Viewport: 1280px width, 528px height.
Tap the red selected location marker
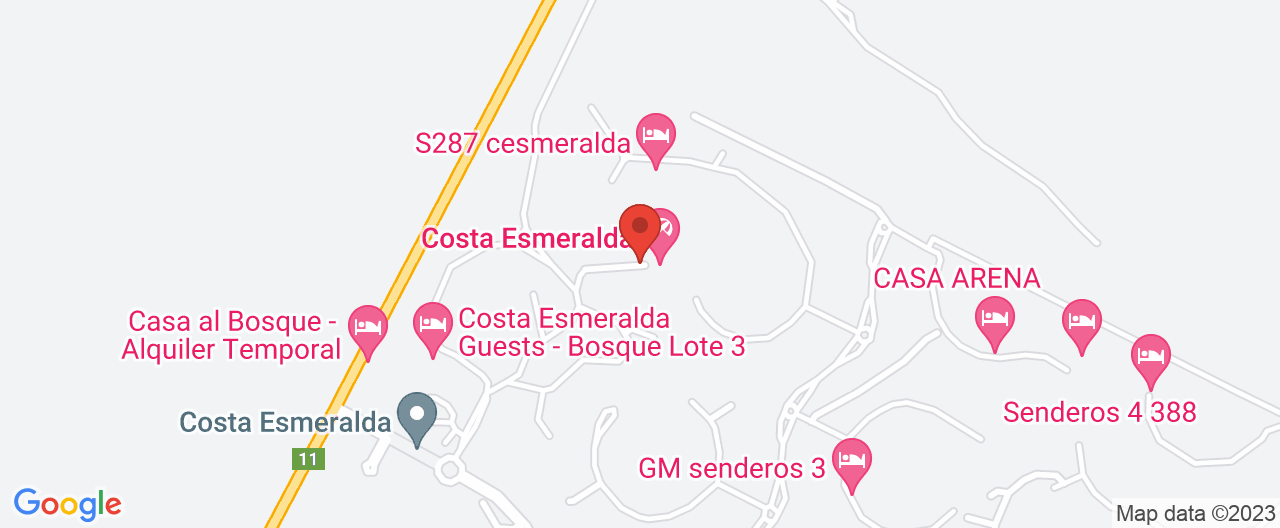pos(639,228)
